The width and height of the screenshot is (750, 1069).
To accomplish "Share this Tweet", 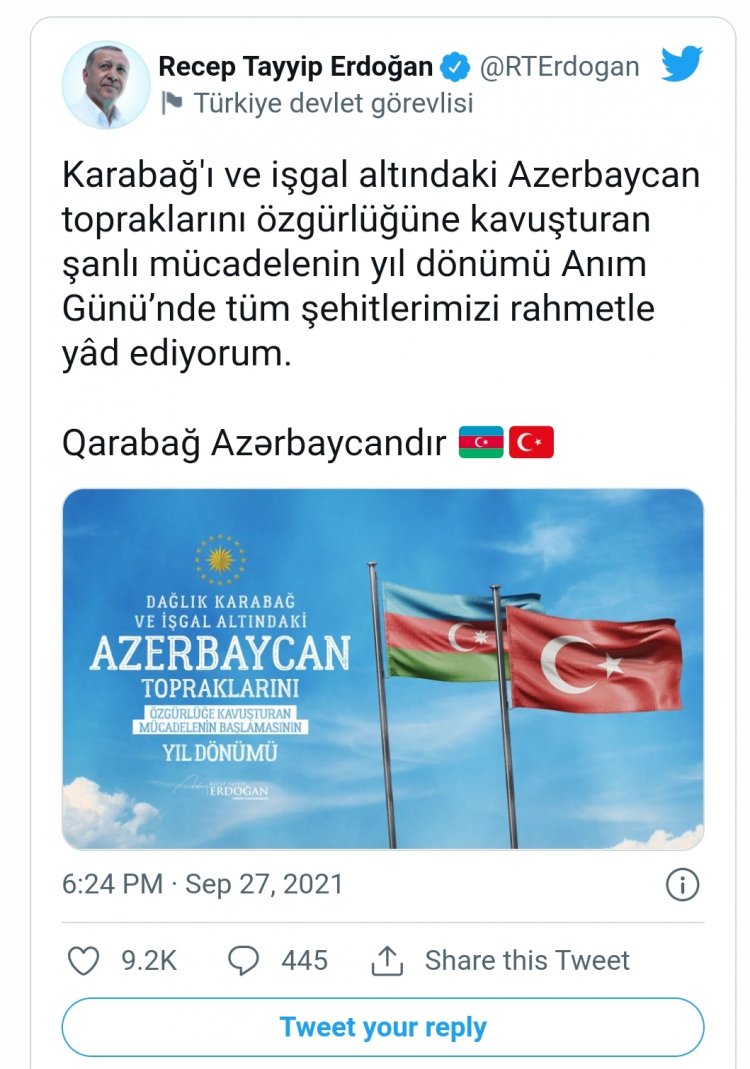I will click(501, 960).
